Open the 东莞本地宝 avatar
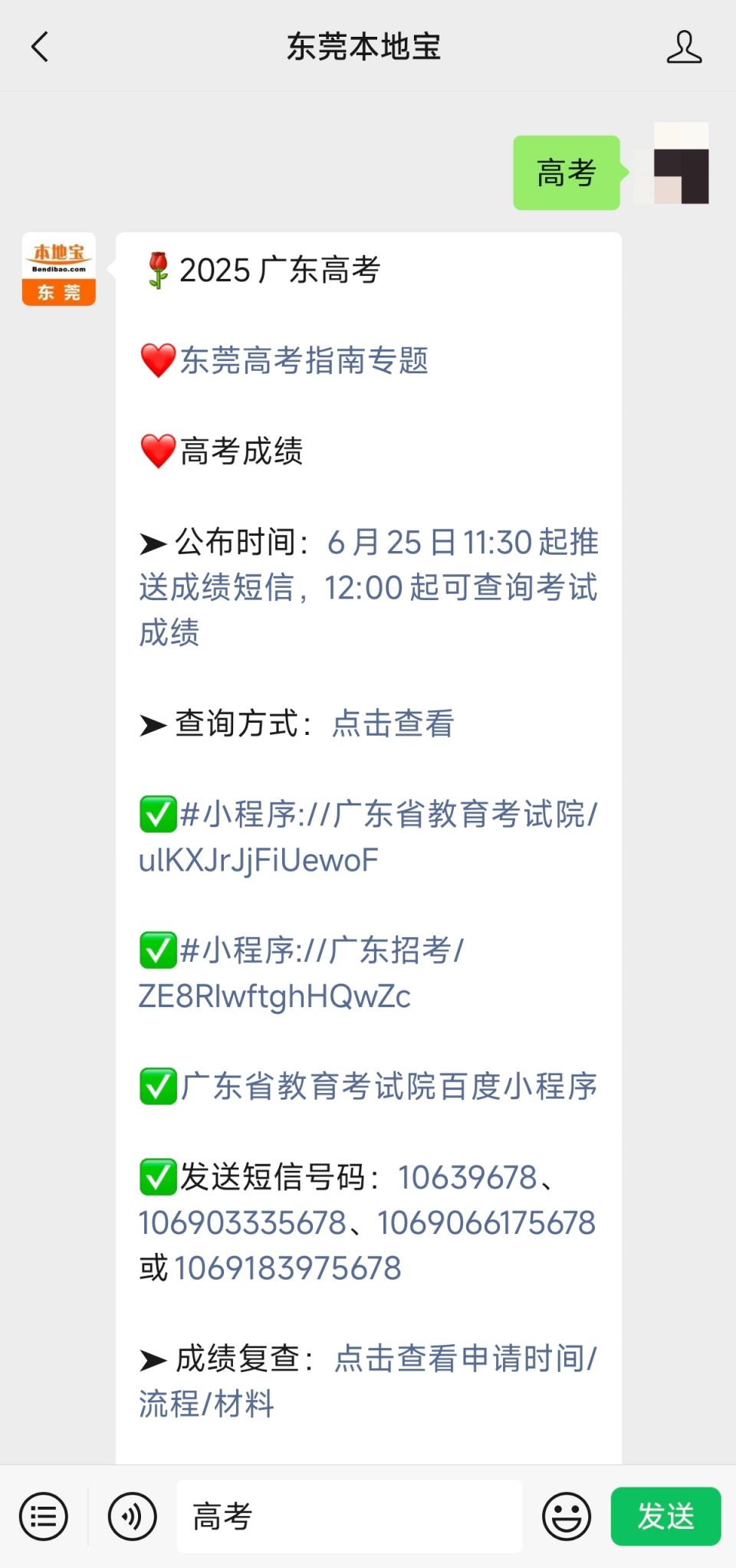This screenshot has height=1568, width=736. [x=59, y=269]
